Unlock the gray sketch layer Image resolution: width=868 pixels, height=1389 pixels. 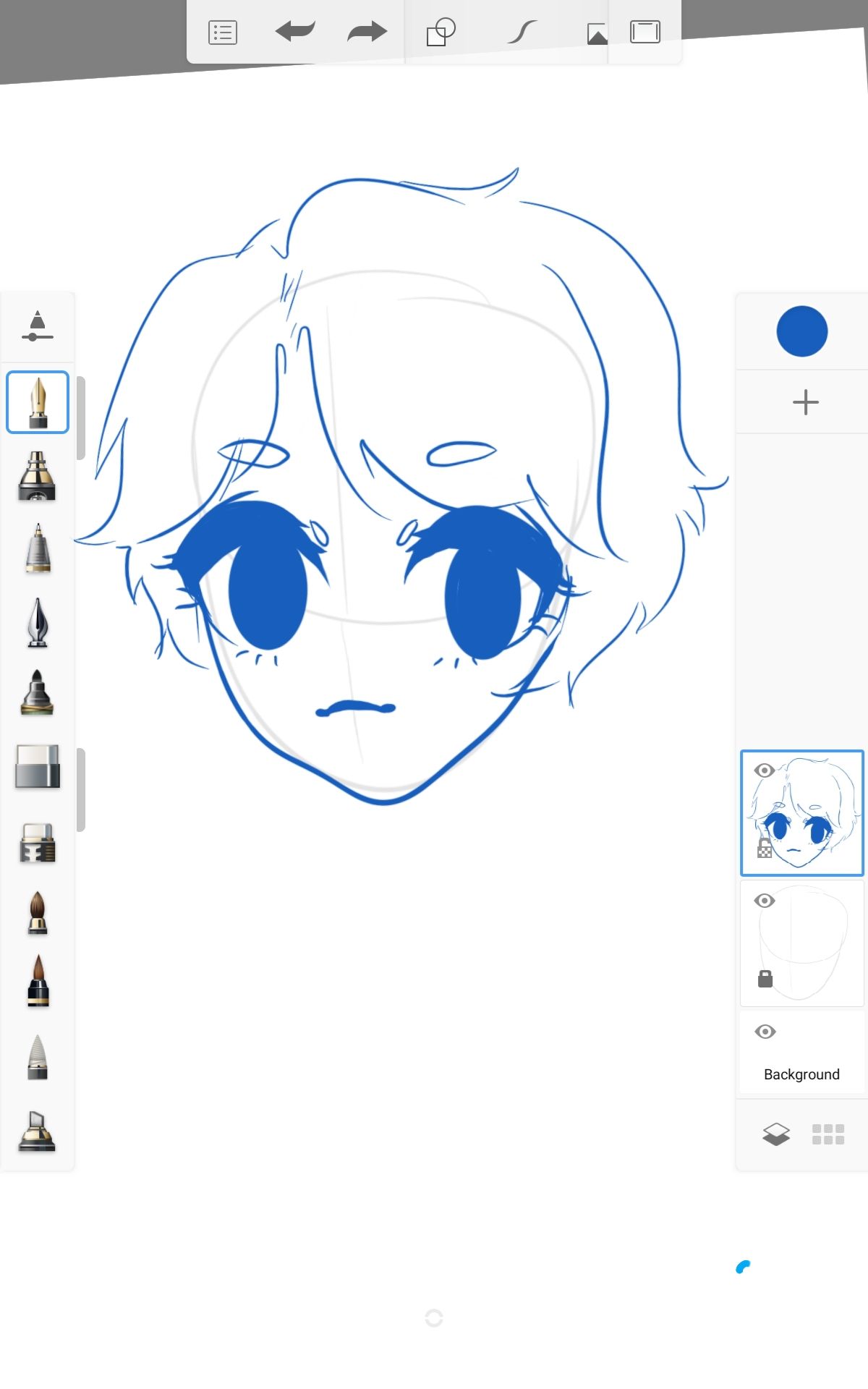(x=765, y=979)
